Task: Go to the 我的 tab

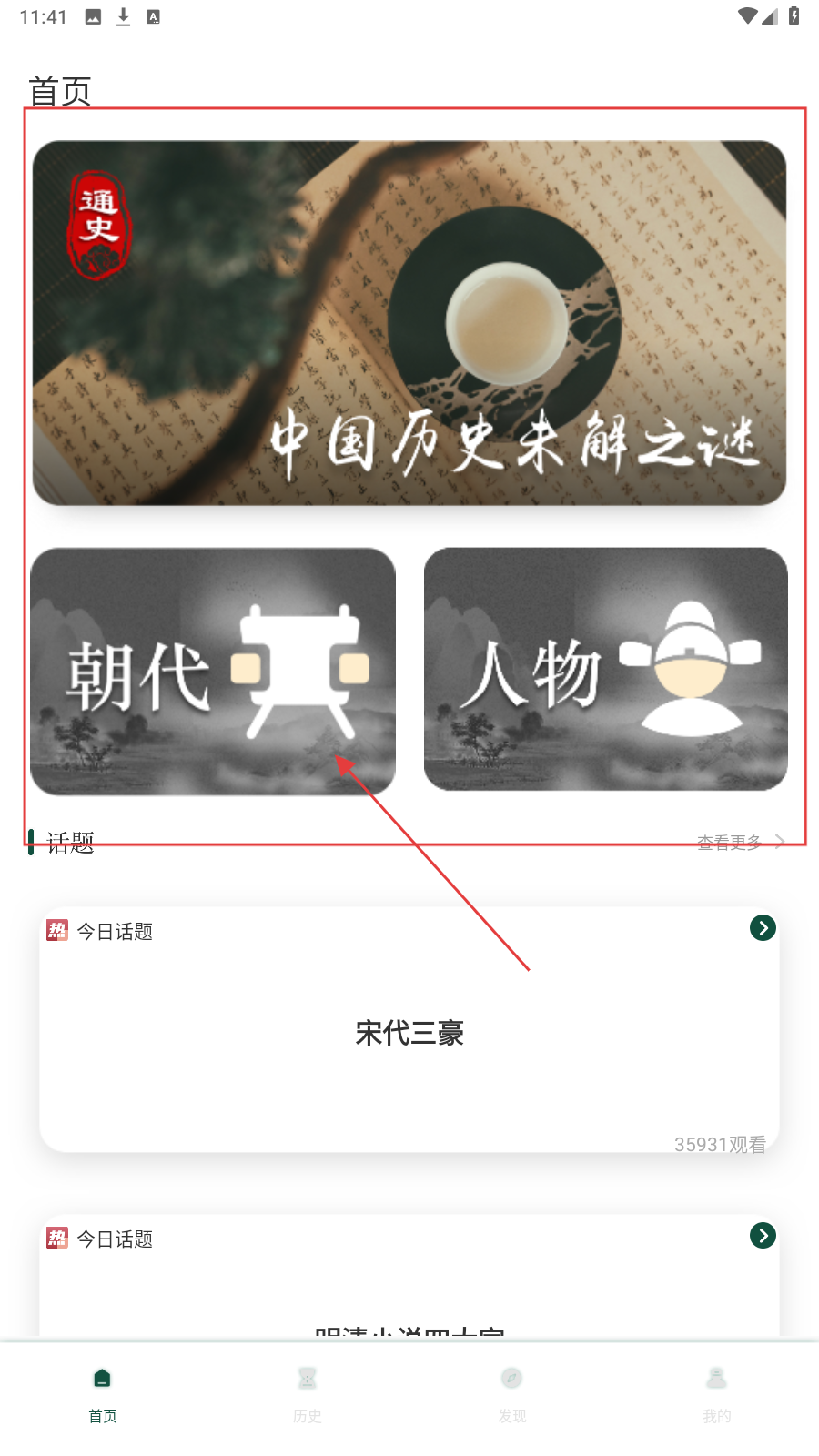Action: pyautogui.click(x=716, y=1394)
